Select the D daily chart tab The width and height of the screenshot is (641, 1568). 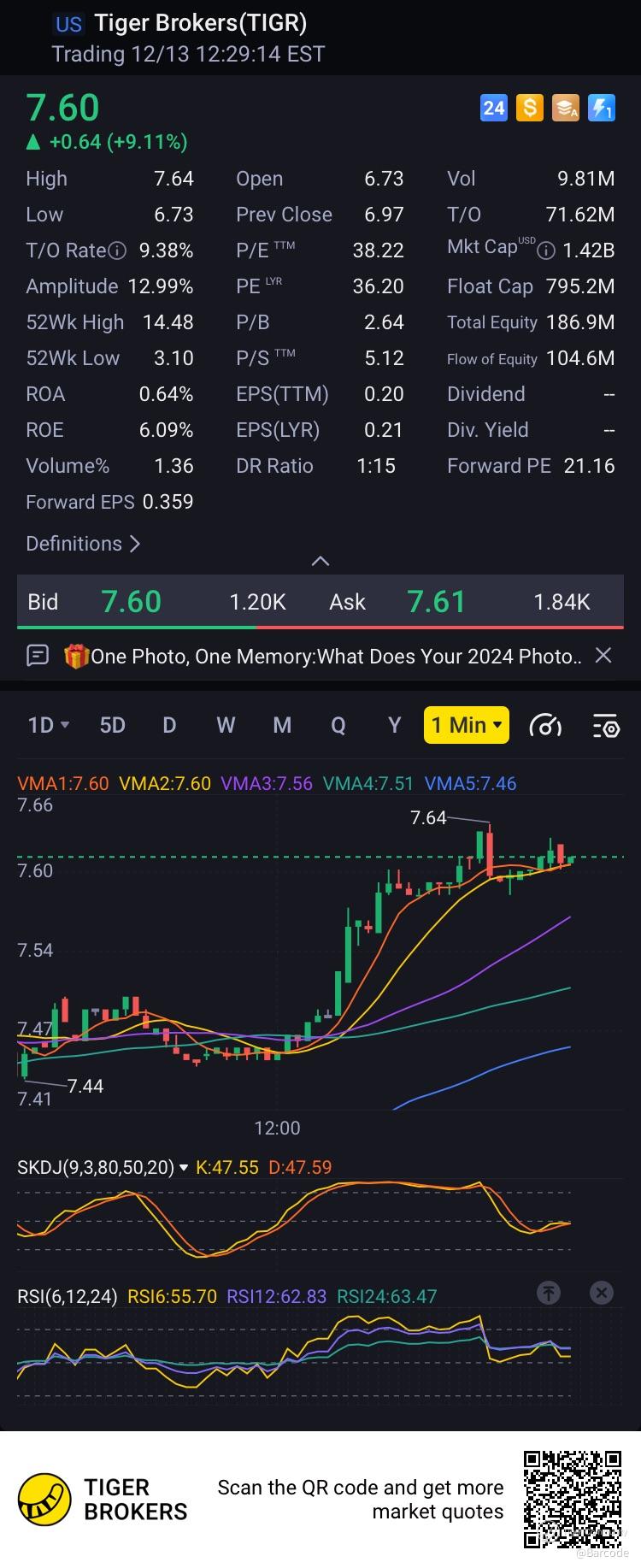pos(169,725)
